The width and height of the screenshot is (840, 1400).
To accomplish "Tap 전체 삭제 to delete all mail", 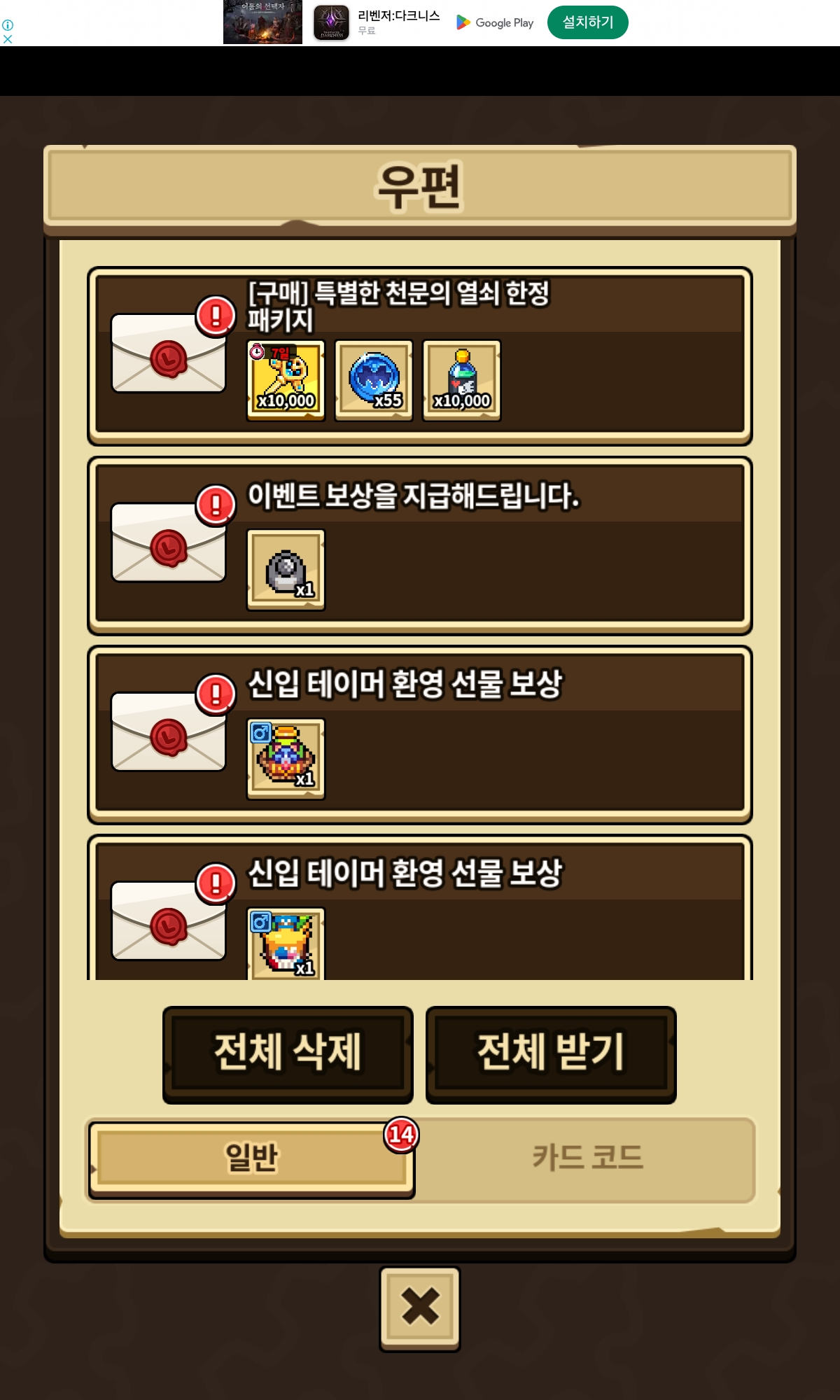I will pyautogui.click(x=288, y=1053).
